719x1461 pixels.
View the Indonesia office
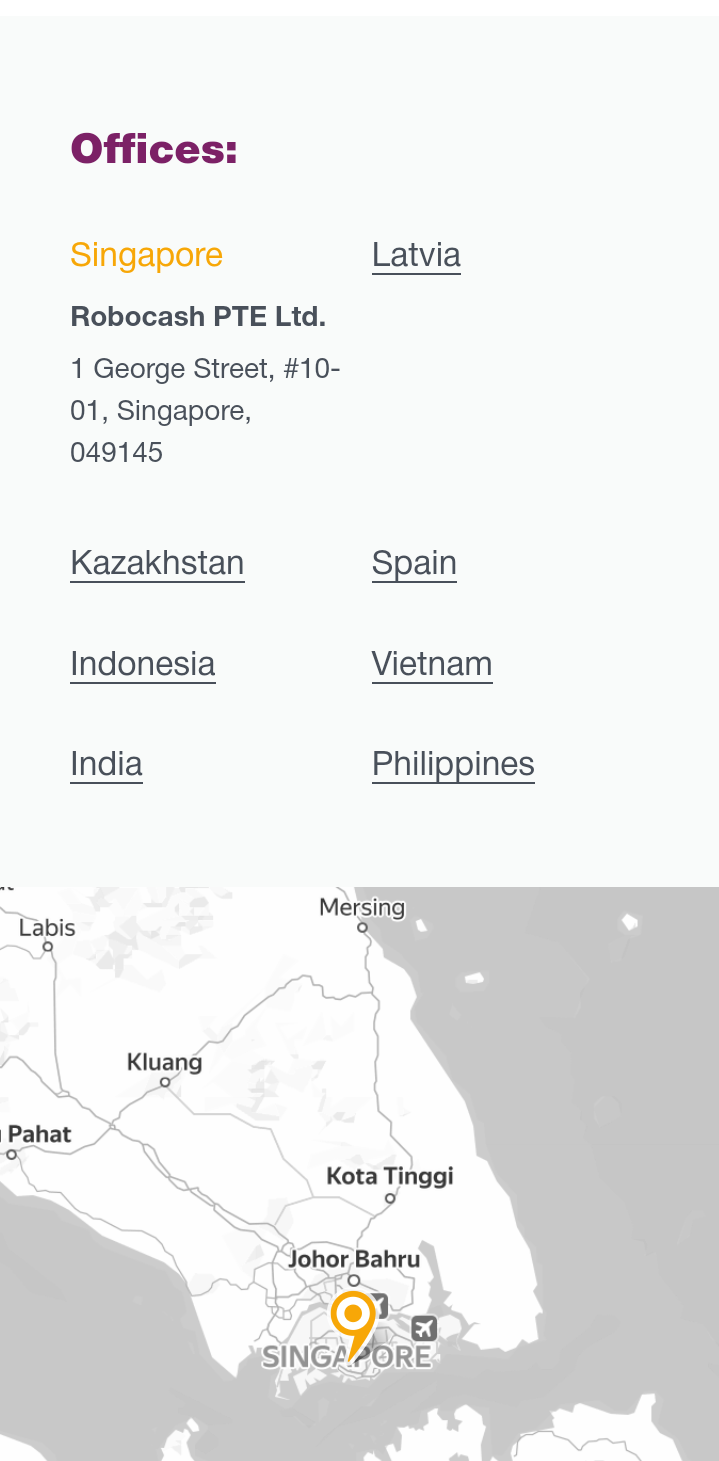pyautogui.click(x=142, y=664)
